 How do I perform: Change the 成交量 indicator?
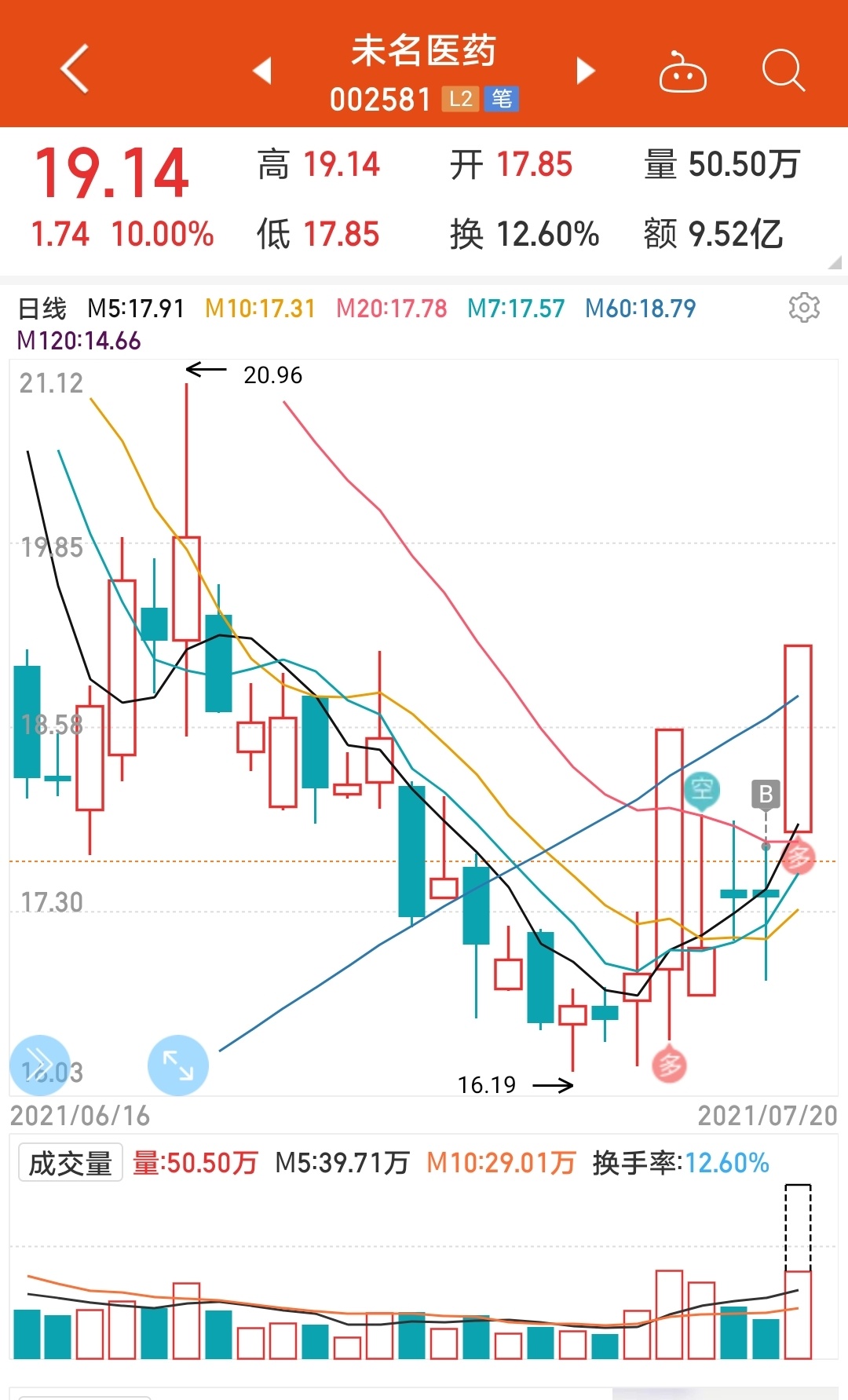click(71, 1163)
